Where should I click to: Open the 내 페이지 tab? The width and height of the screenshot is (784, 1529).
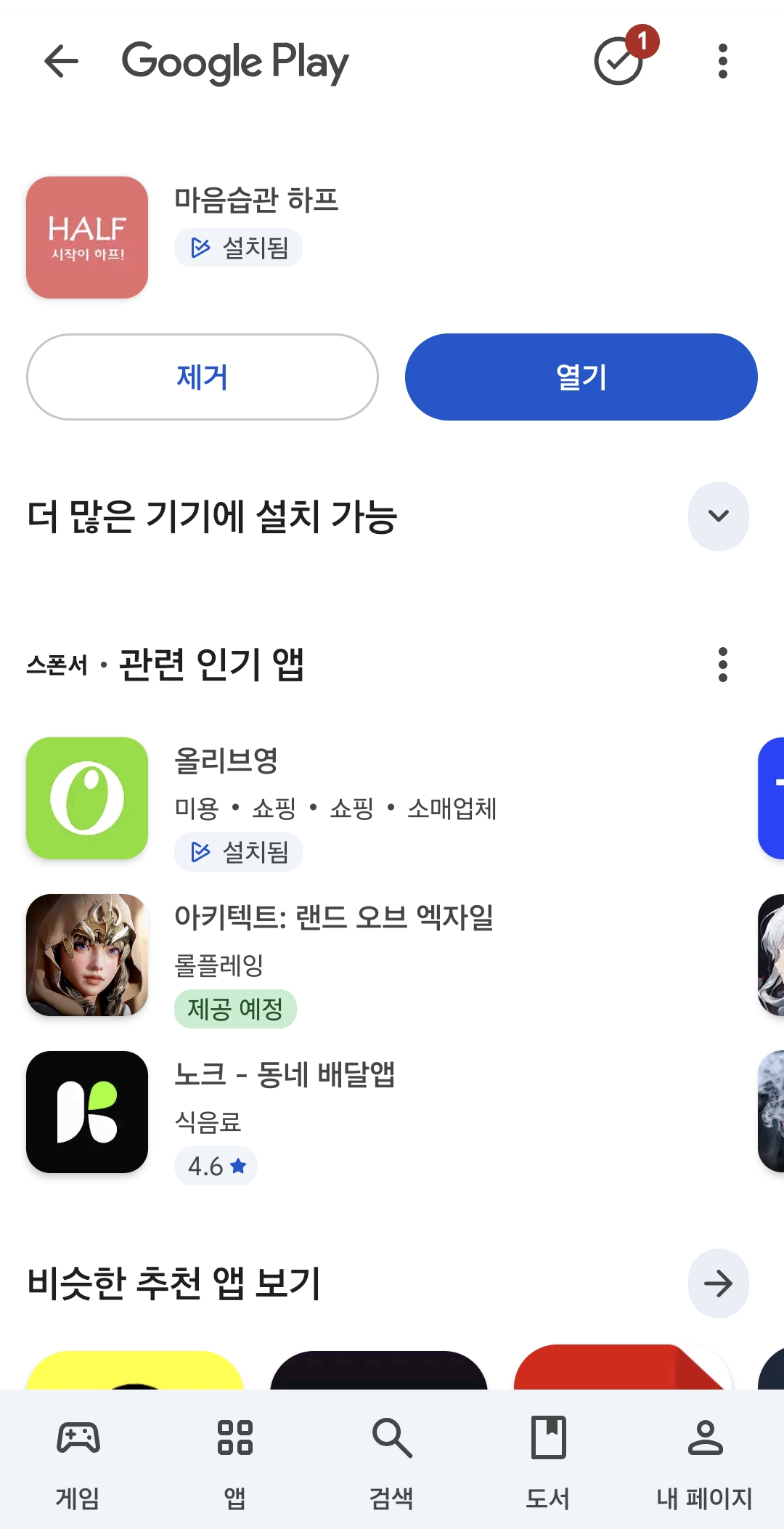tap(704, 1460)
